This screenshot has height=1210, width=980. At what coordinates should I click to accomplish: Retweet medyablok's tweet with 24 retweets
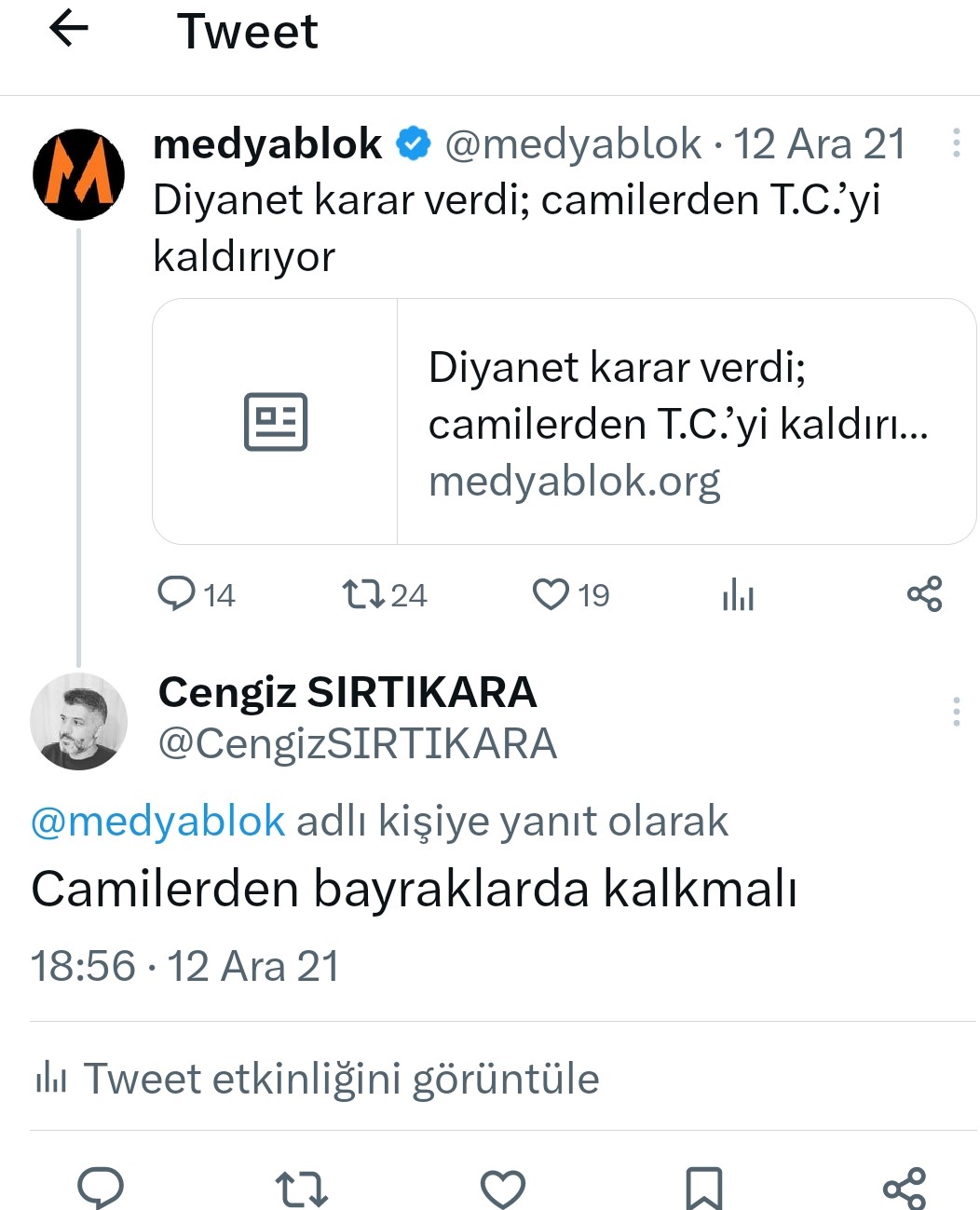click(363, 593)
